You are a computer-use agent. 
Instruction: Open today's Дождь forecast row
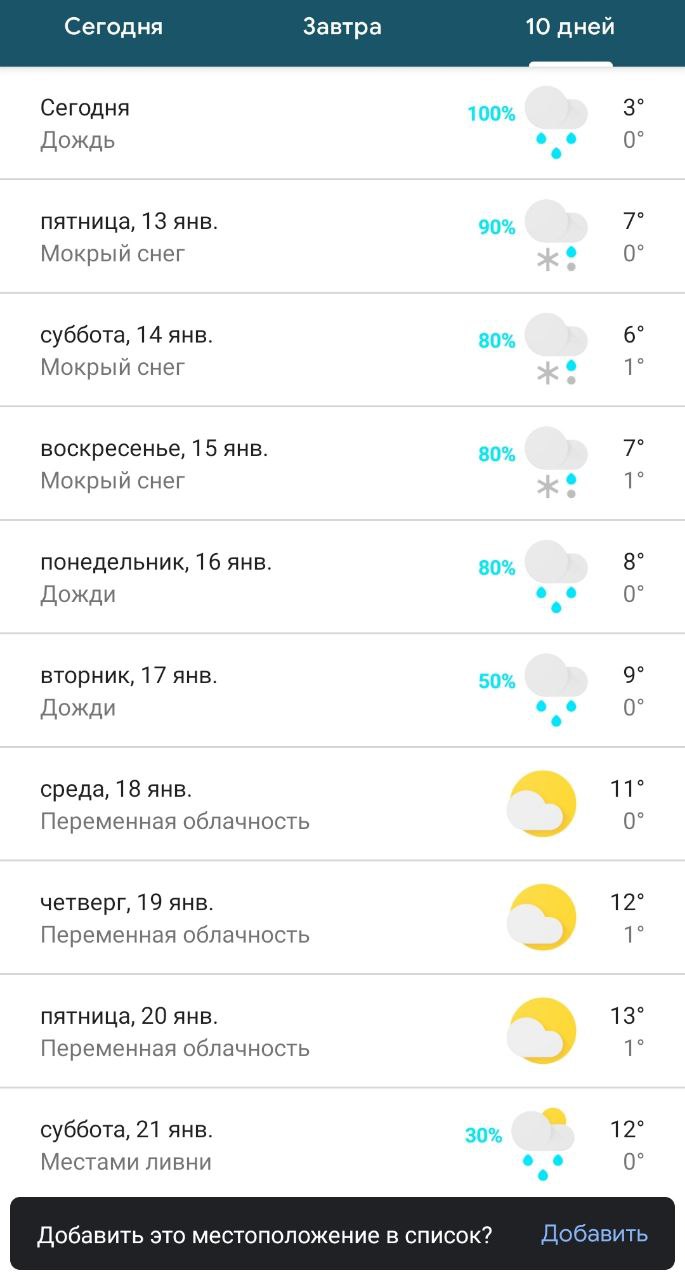(342, 123)
